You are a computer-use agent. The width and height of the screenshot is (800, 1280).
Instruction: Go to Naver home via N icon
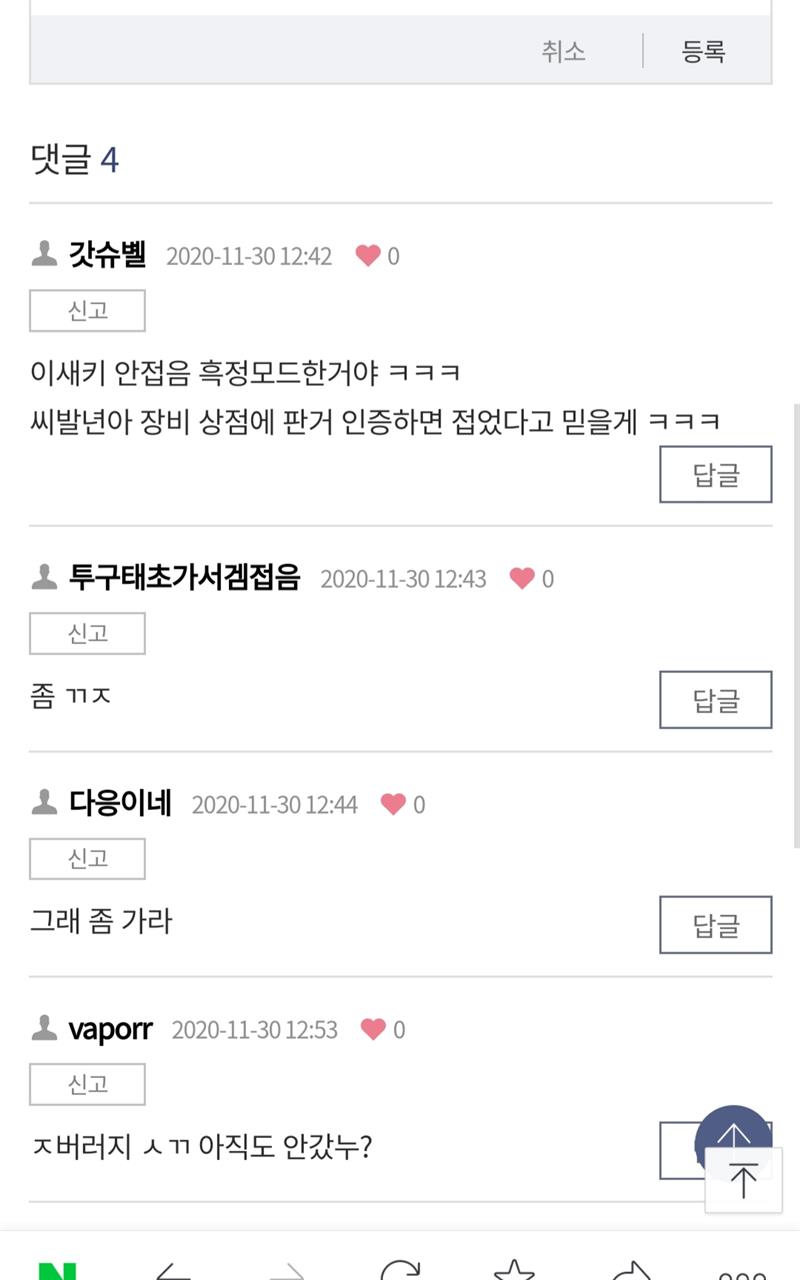(x=57, y=1268)
